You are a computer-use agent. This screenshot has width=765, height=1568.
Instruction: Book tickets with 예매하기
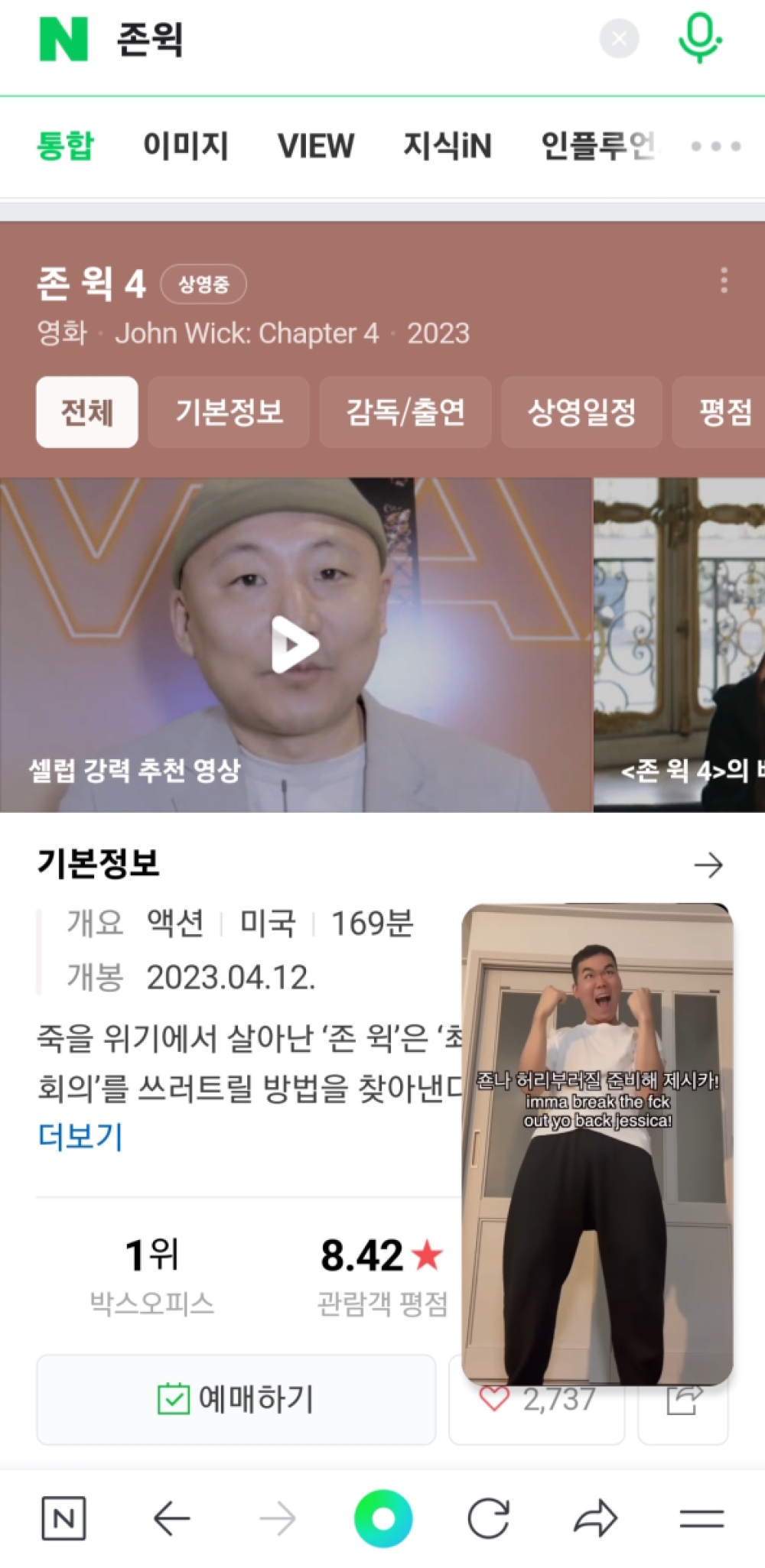(x=236, y=1399)
